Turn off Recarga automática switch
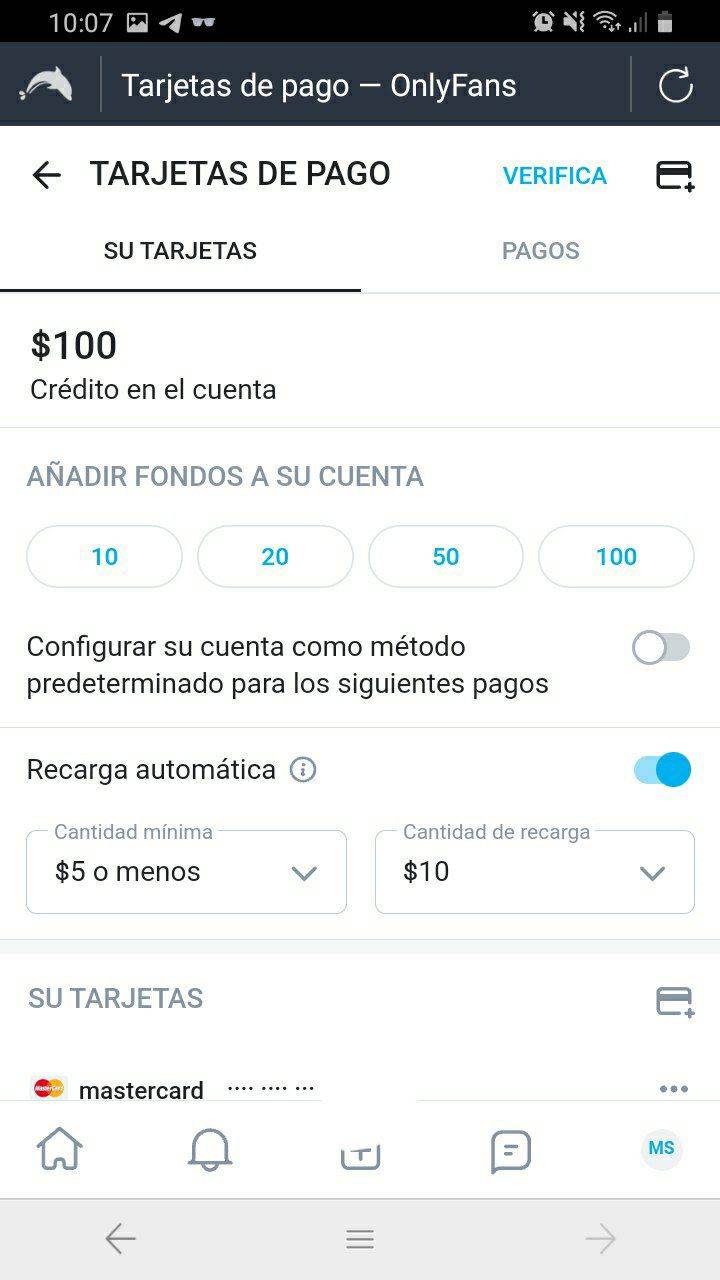This screenshot has height=1280, width=720. tap(661, 770)
